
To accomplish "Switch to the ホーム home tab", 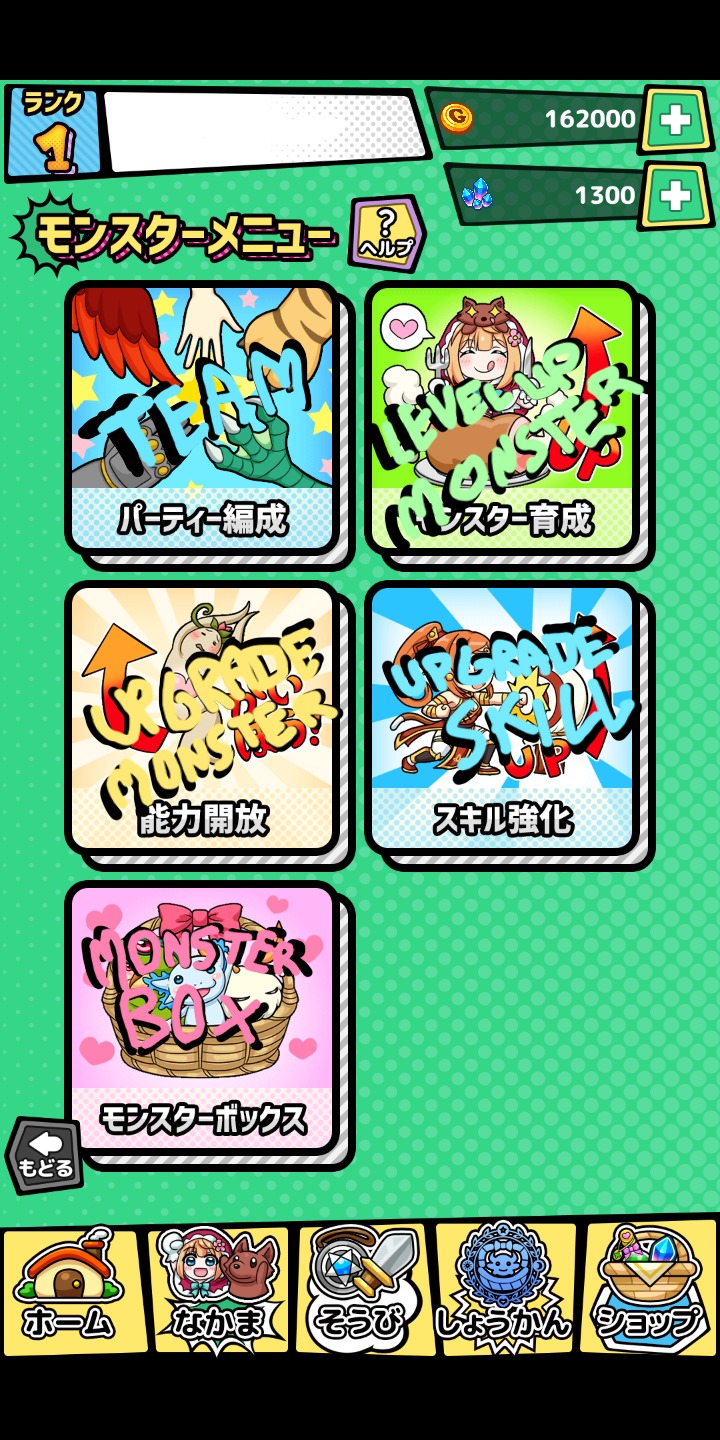I will click(70, 1288).
